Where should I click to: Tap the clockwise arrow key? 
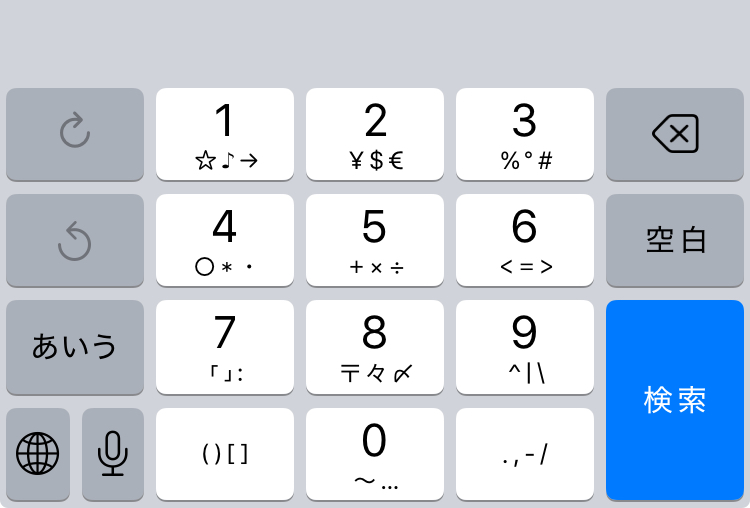tap(75, 134)
